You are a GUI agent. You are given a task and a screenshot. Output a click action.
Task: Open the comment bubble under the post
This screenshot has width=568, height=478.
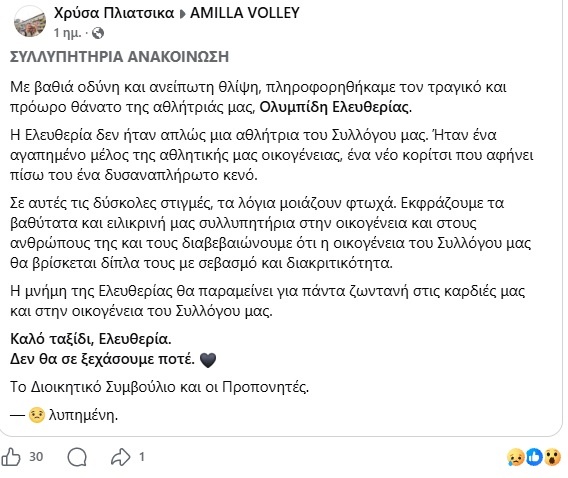click(x=77, y=457)
